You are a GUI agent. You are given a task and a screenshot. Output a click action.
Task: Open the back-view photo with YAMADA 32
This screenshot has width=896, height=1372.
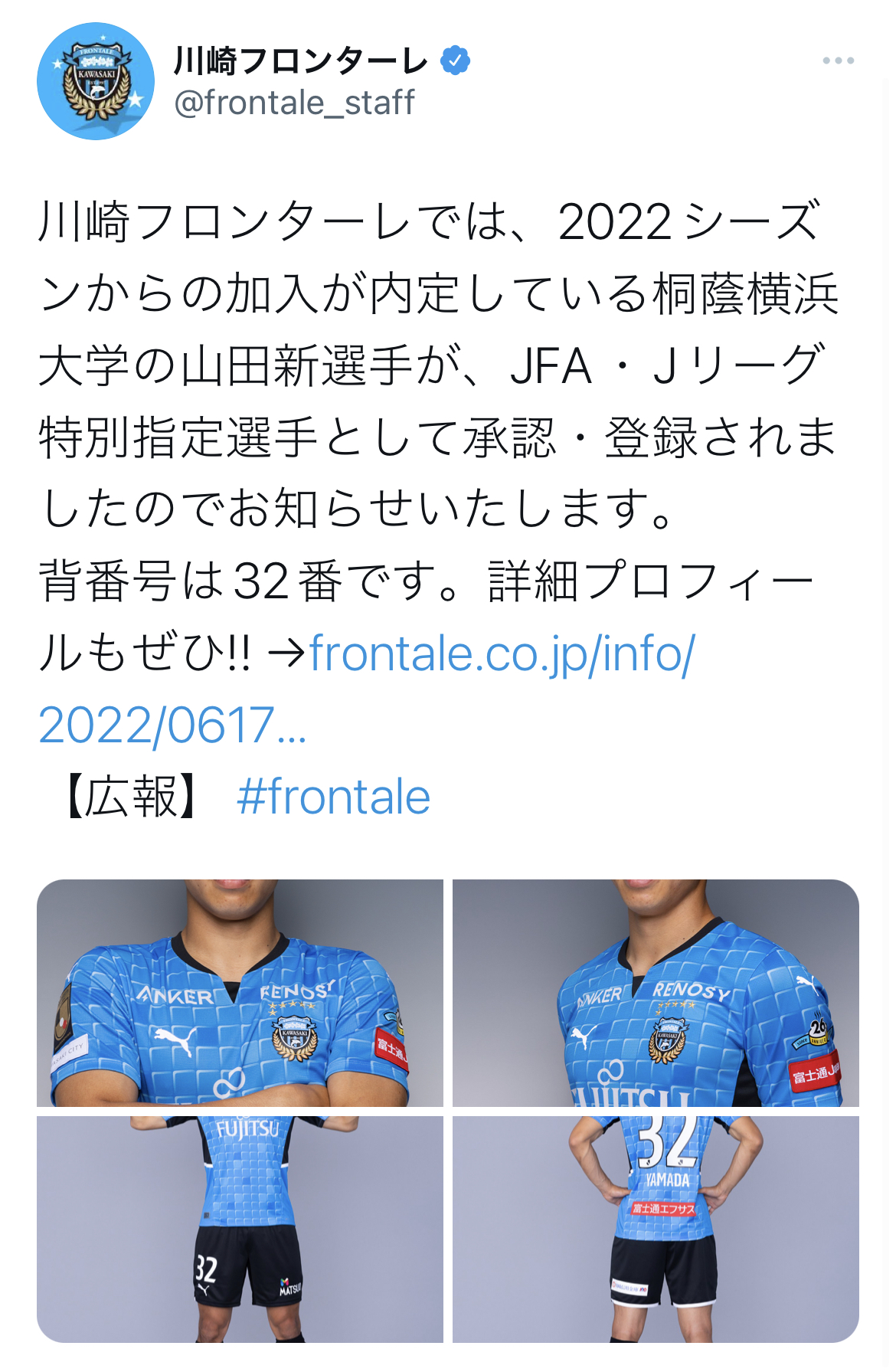pos(656,1229)
